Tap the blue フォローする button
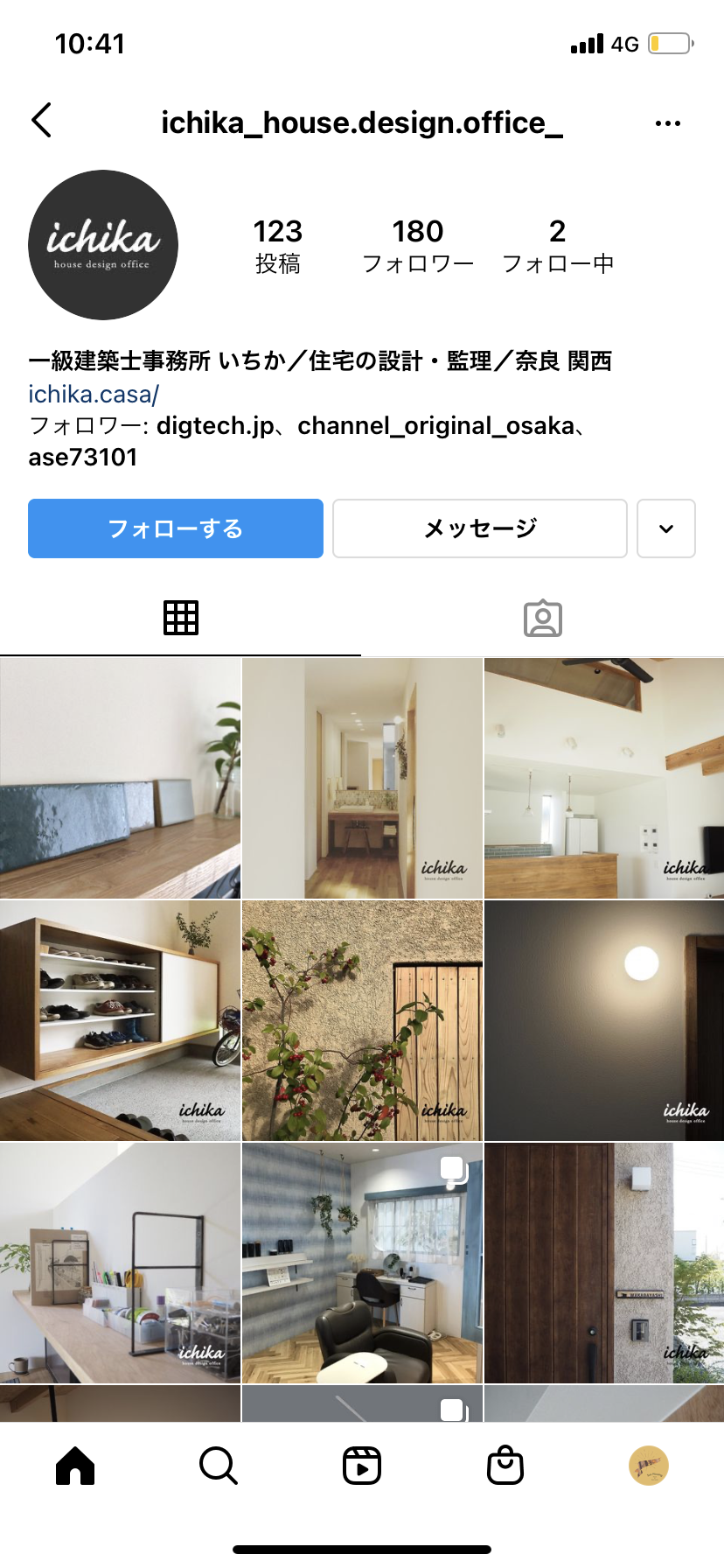The height and width of the screenshot is (1568, 724). click(176, 528)
